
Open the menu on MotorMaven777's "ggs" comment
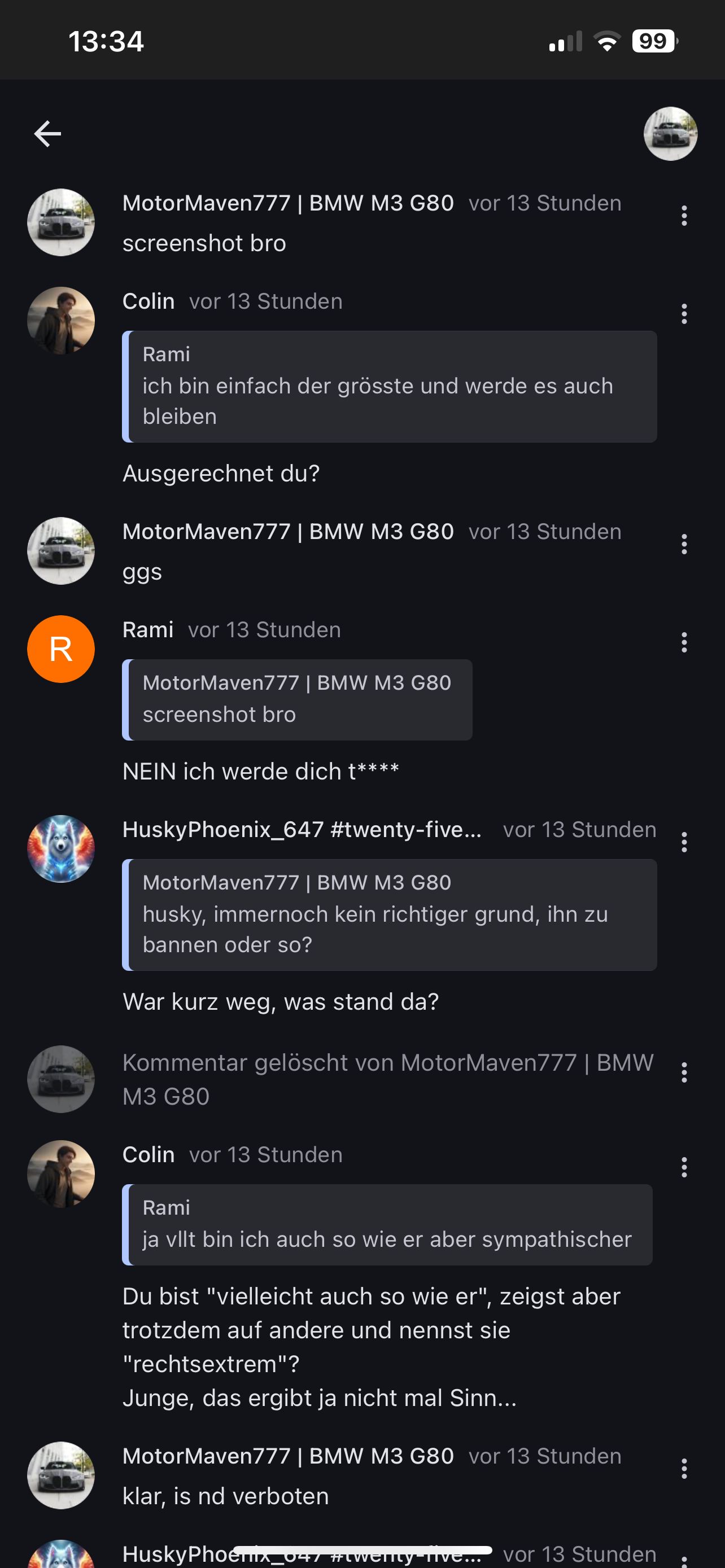pos(684,544)
